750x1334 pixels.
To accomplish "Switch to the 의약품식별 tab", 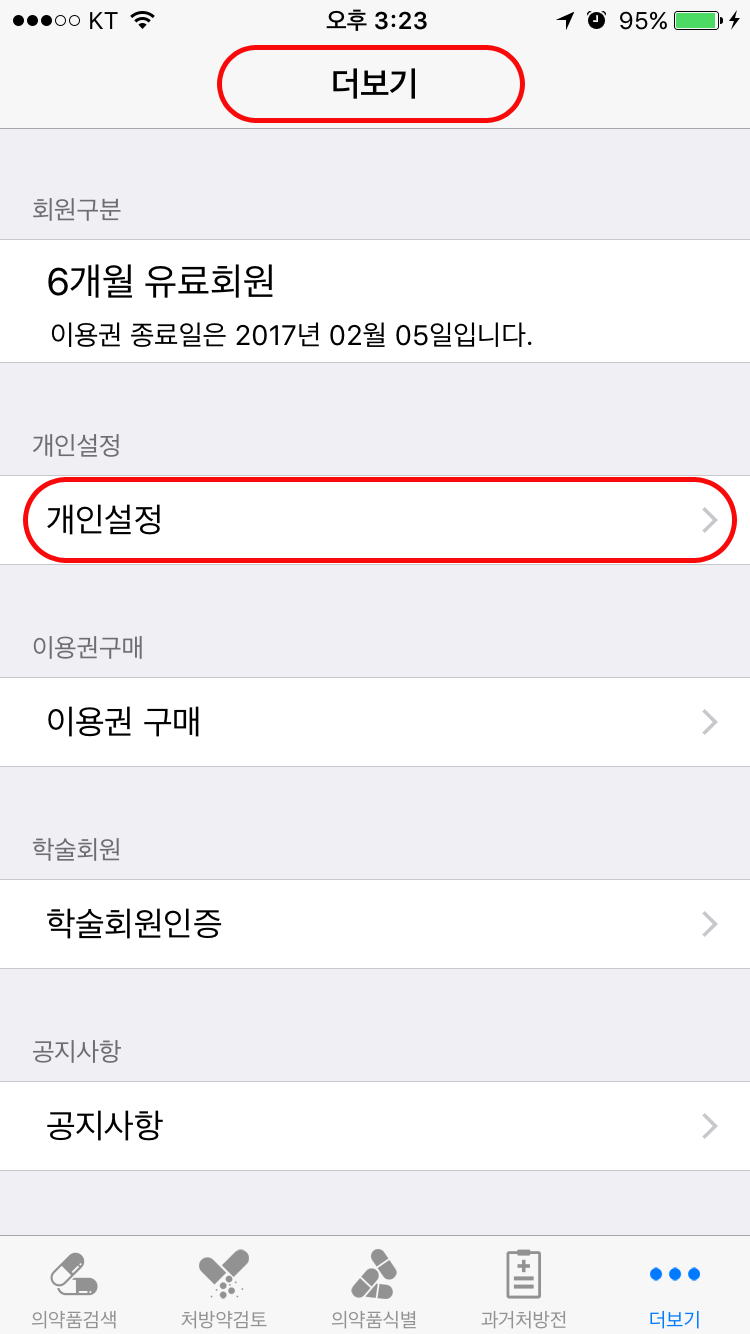I will point(374,1287).
